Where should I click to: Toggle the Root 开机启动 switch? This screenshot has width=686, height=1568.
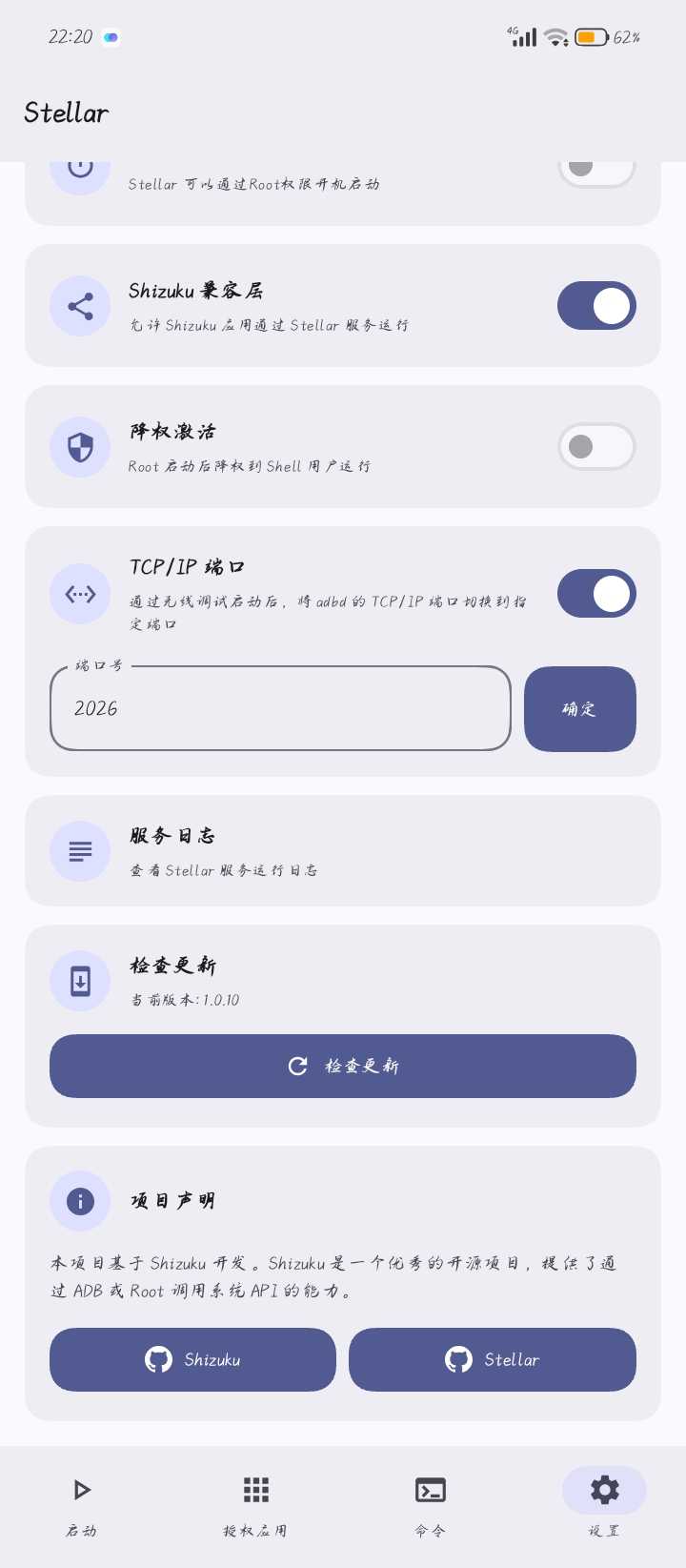coord(596,172)
